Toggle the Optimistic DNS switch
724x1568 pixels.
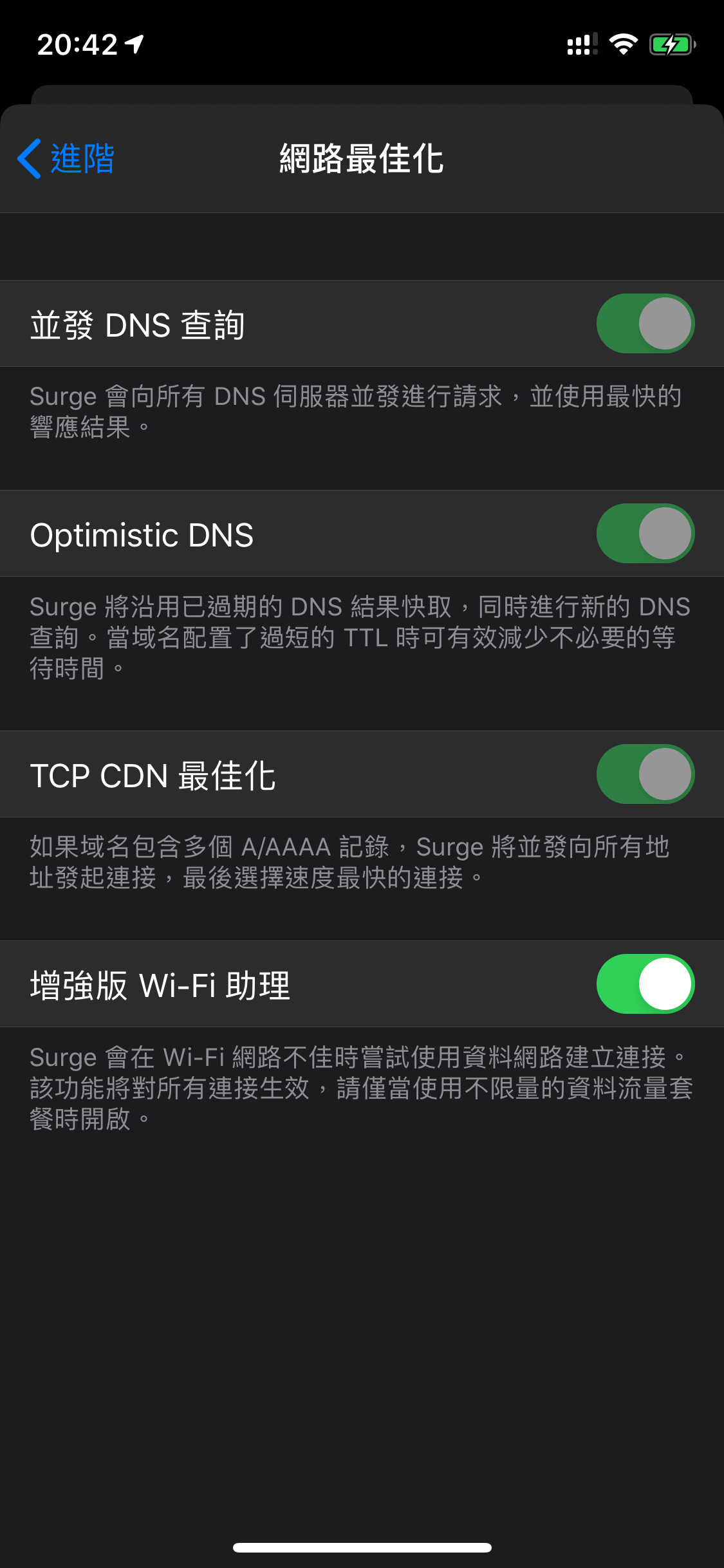click(645, 534)
